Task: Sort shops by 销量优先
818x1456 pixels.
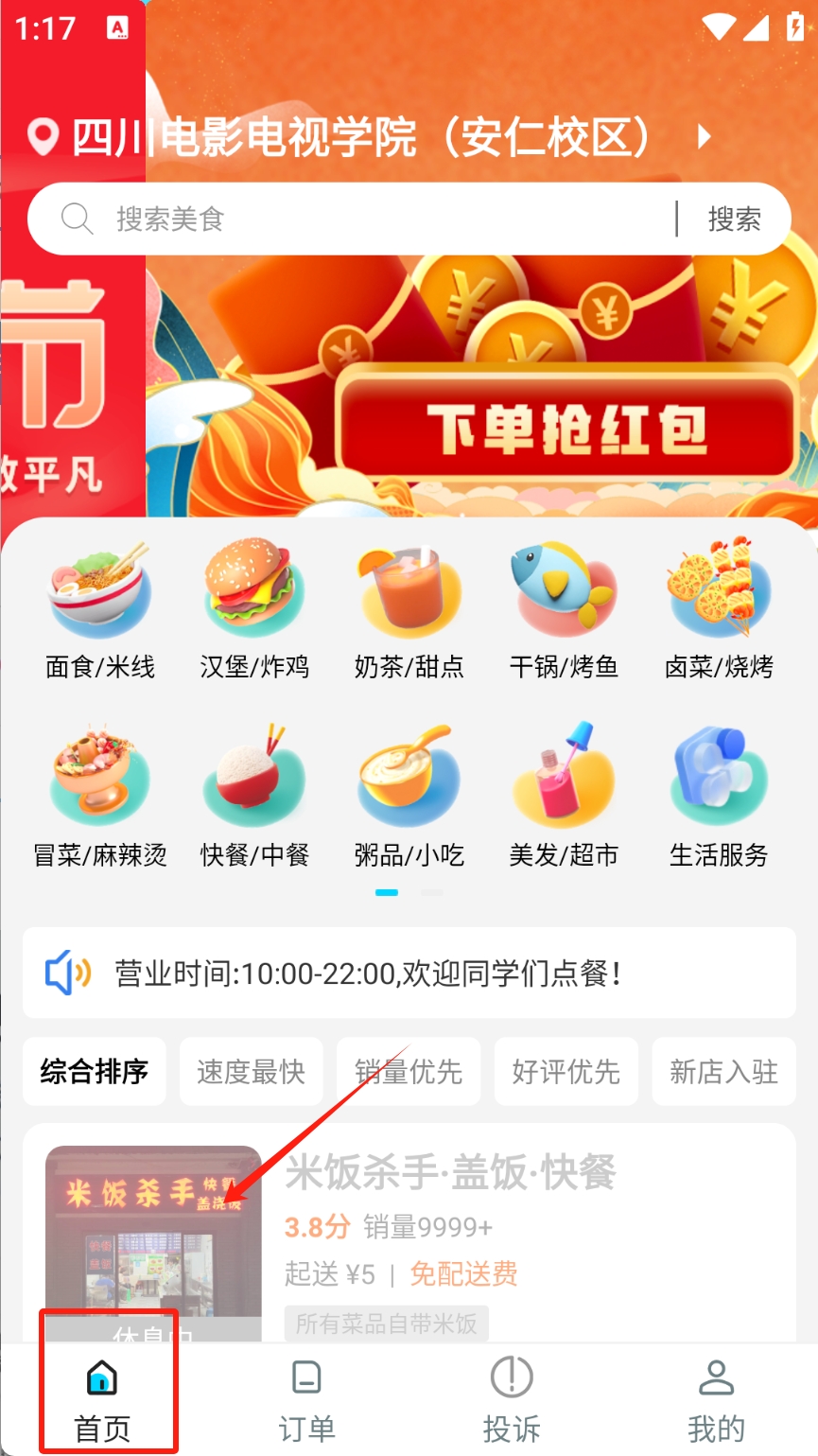Action: click(409, 1072)
